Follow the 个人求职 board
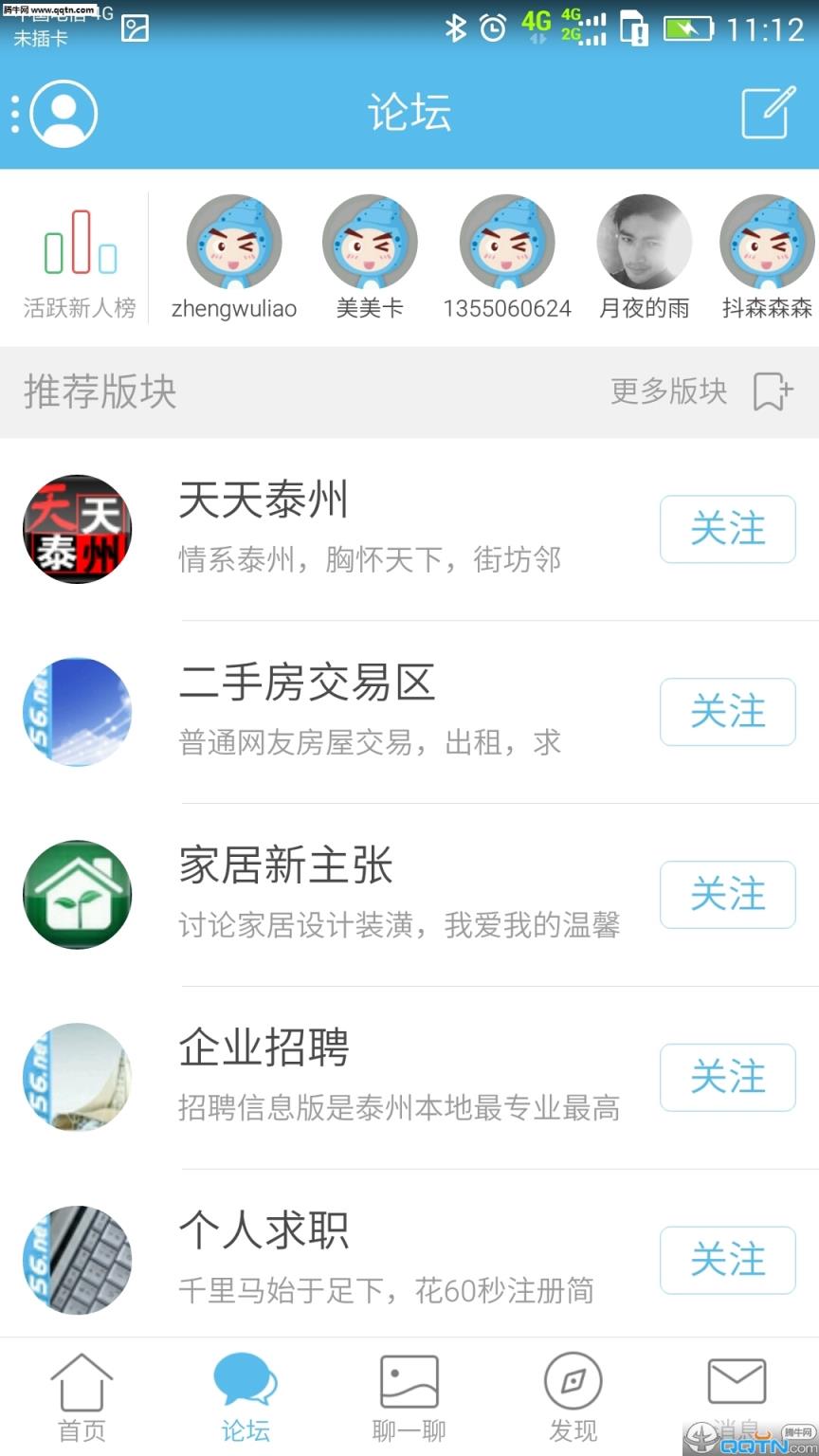Viewport: 819px width, 1456px height. [727, 1261]
